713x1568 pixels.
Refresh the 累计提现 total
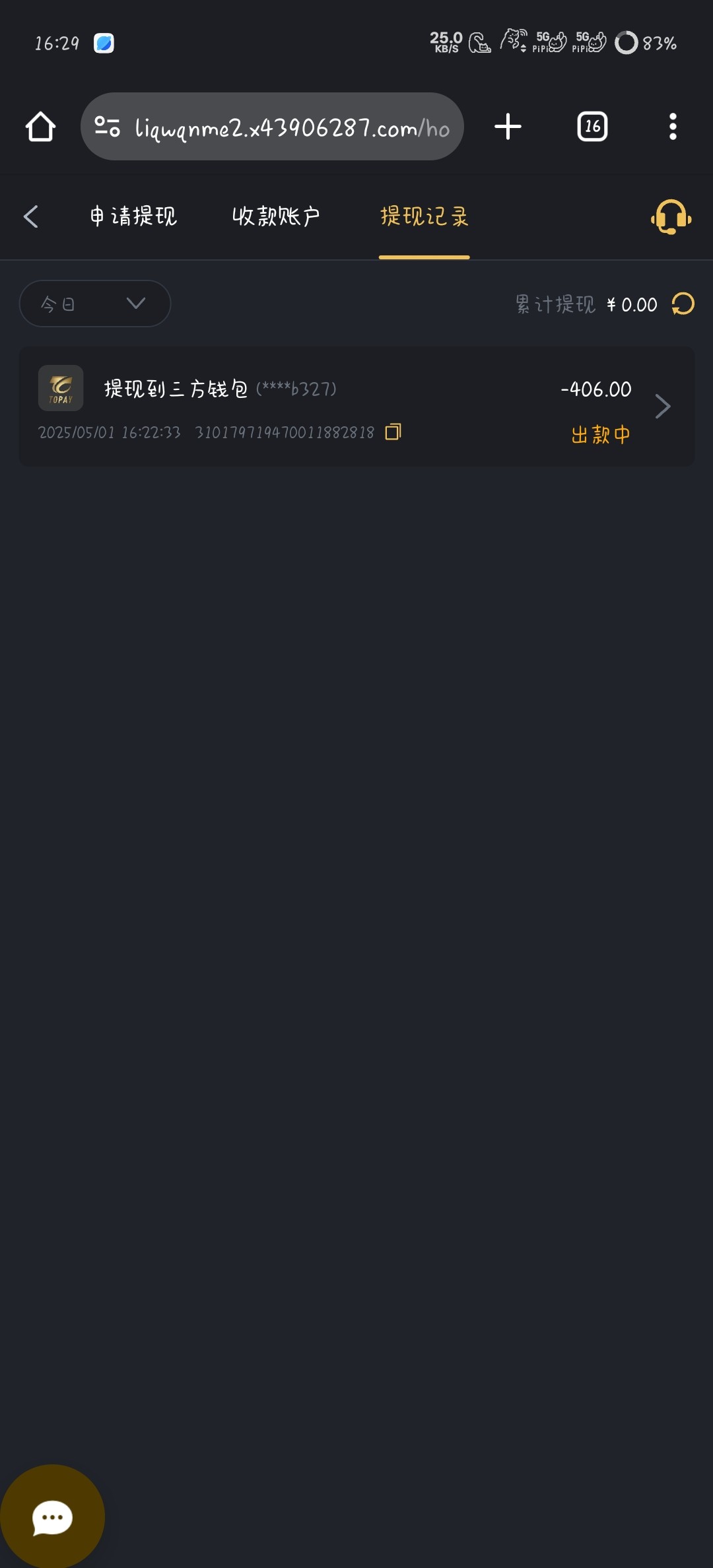[683, 304]
